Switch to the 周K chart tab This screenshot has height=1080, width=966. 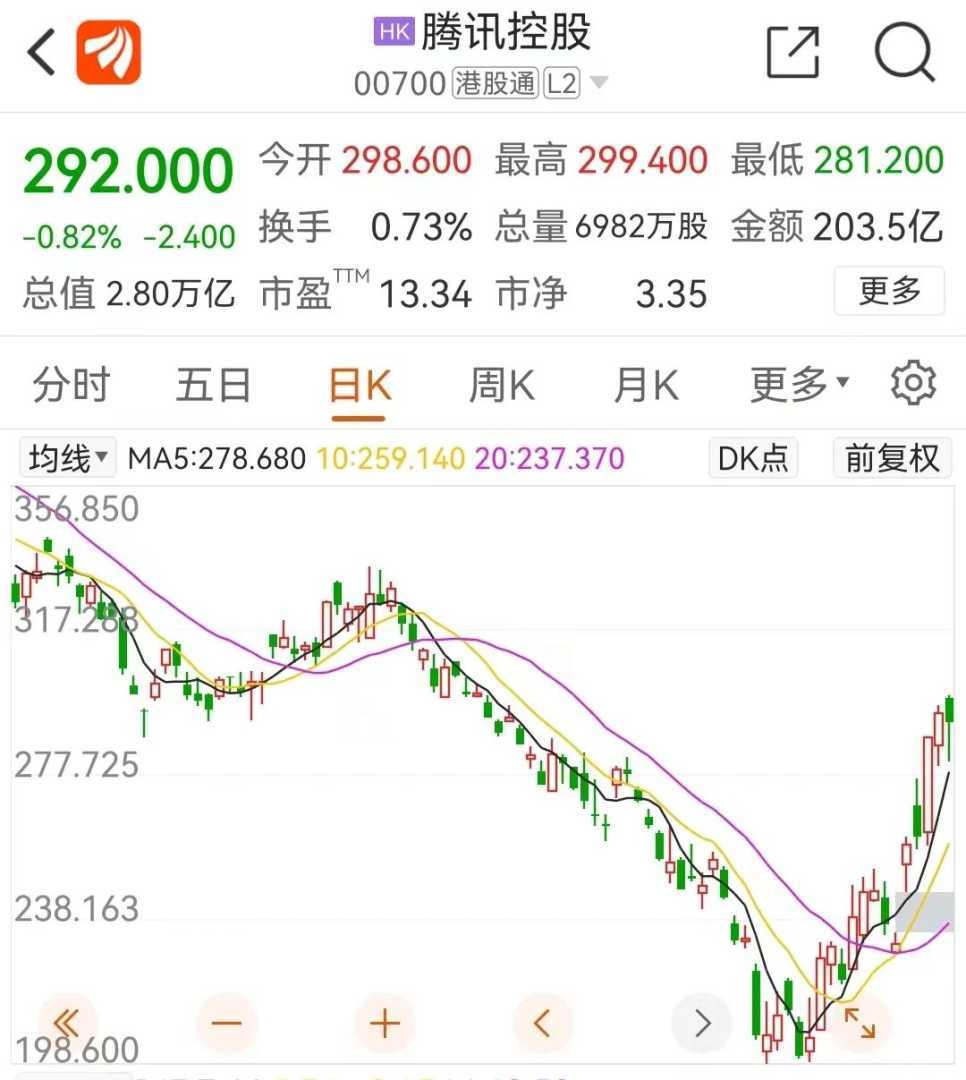pos(502,385)
